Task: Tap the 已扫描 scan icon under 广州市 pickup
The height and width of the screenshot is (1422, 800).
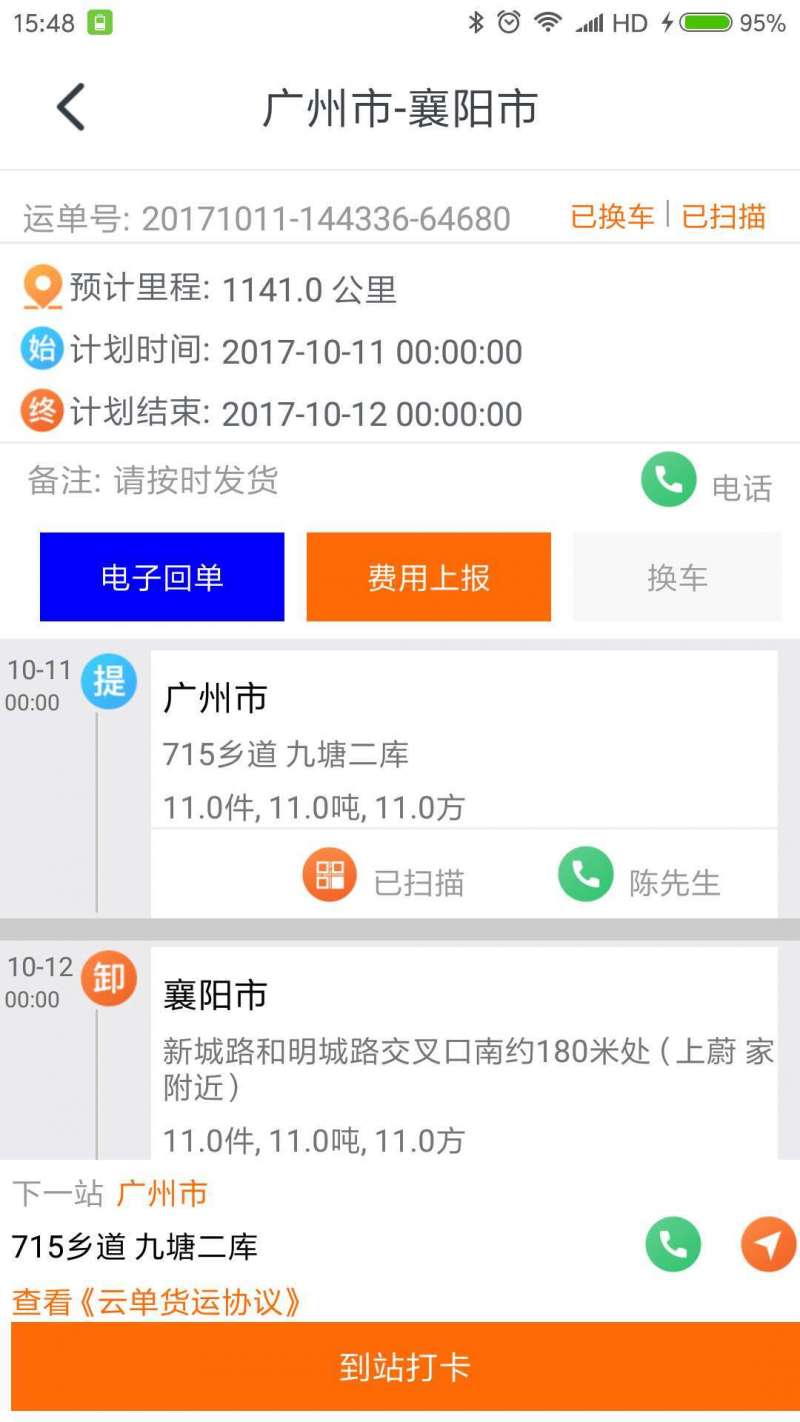Action: click(330, 875)
